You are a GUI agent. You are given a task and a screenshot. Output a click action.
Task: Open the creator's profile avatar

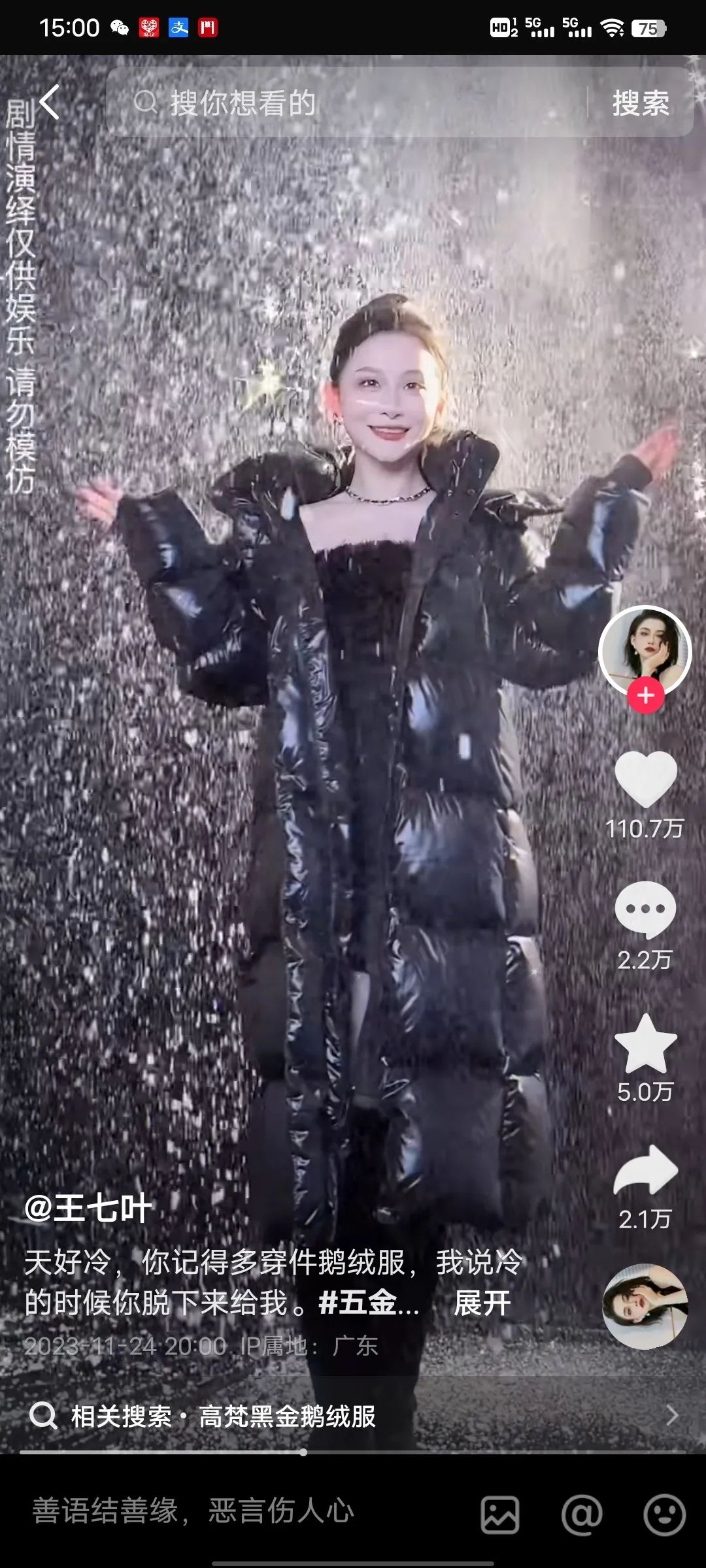(645, 649)
